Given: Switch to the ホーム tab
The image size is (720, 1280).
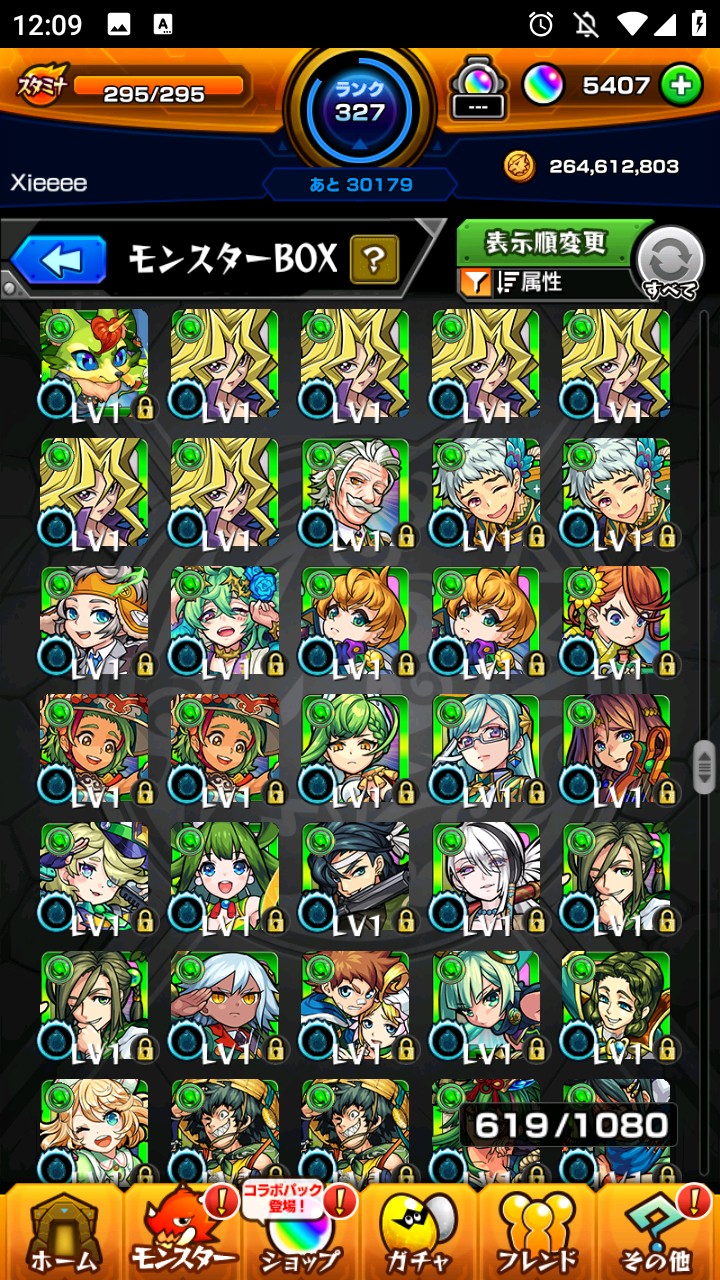Looking at the screenshot, I should (64, 1234).
